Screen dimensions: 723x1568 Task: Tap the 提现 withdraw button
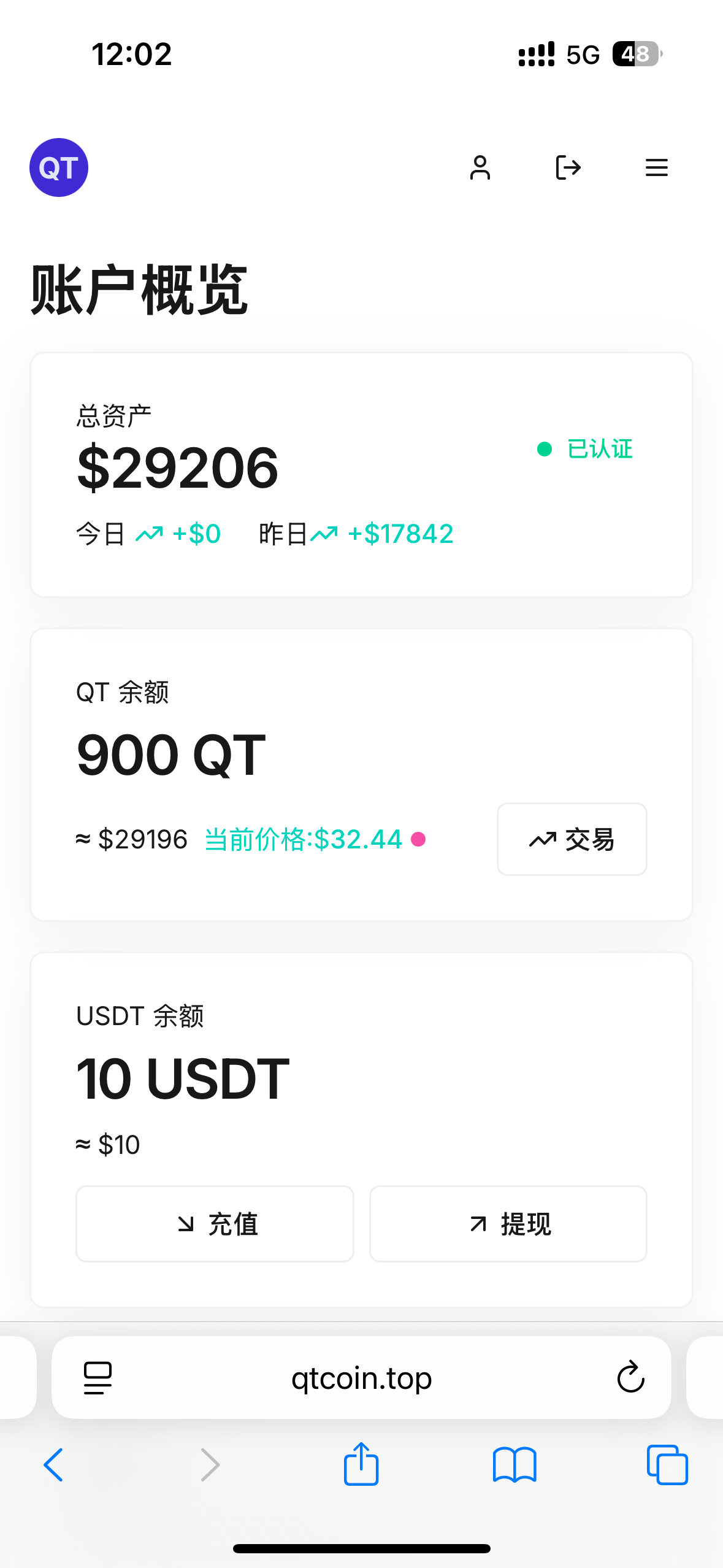(x=508, y=1224)
